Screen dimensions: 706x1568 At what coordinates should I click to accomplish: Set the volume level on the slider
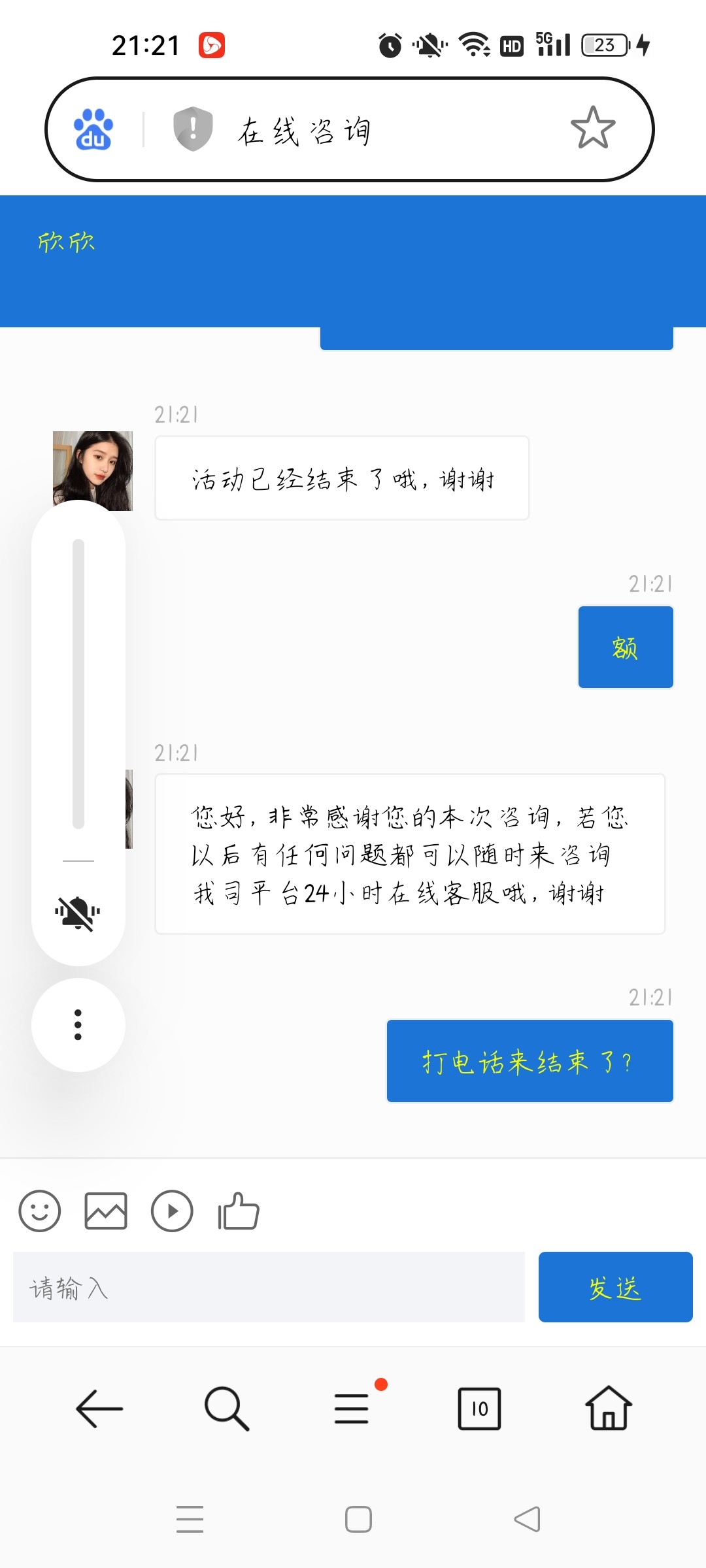pyautogui.click(x=78, y=683)
